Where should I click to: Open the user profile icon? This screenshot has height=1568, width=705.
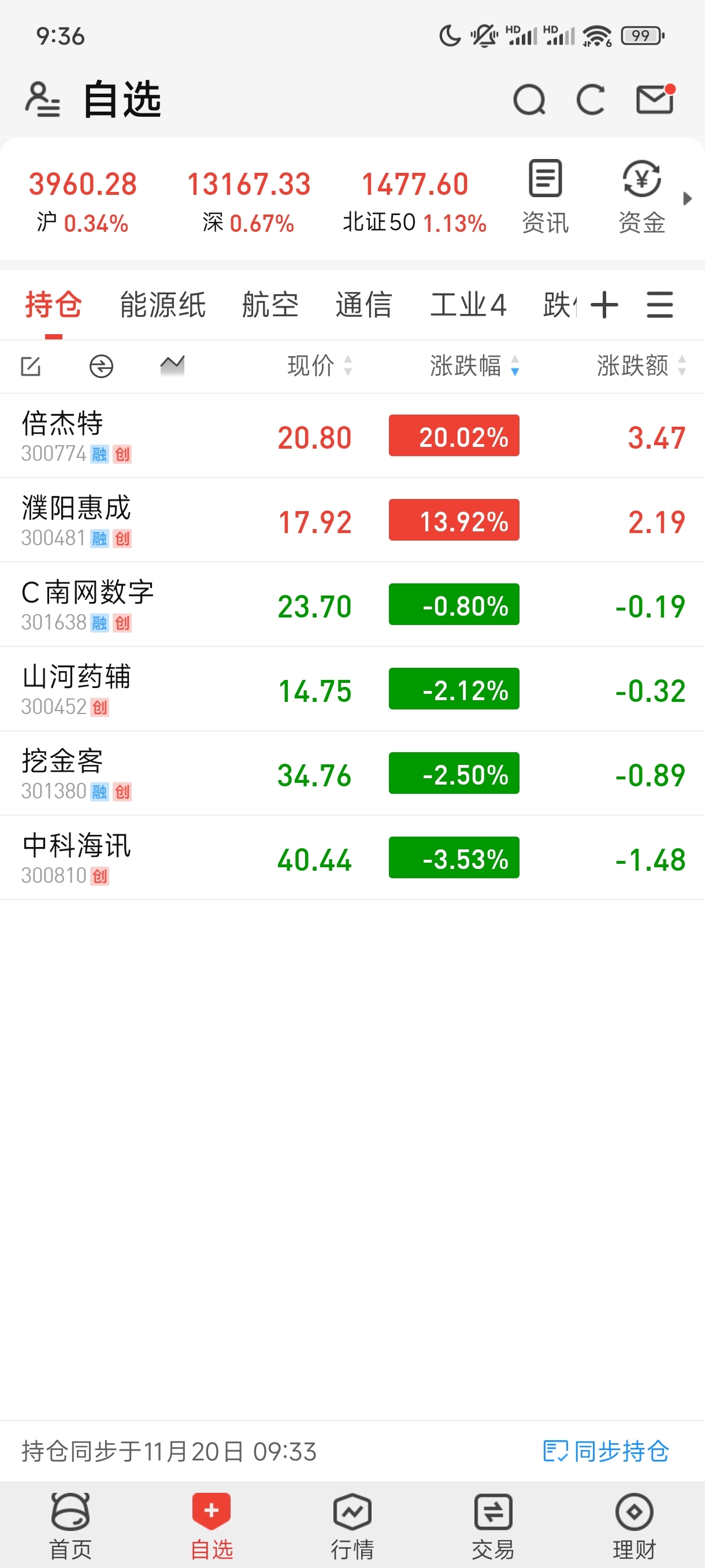point(42,100)
